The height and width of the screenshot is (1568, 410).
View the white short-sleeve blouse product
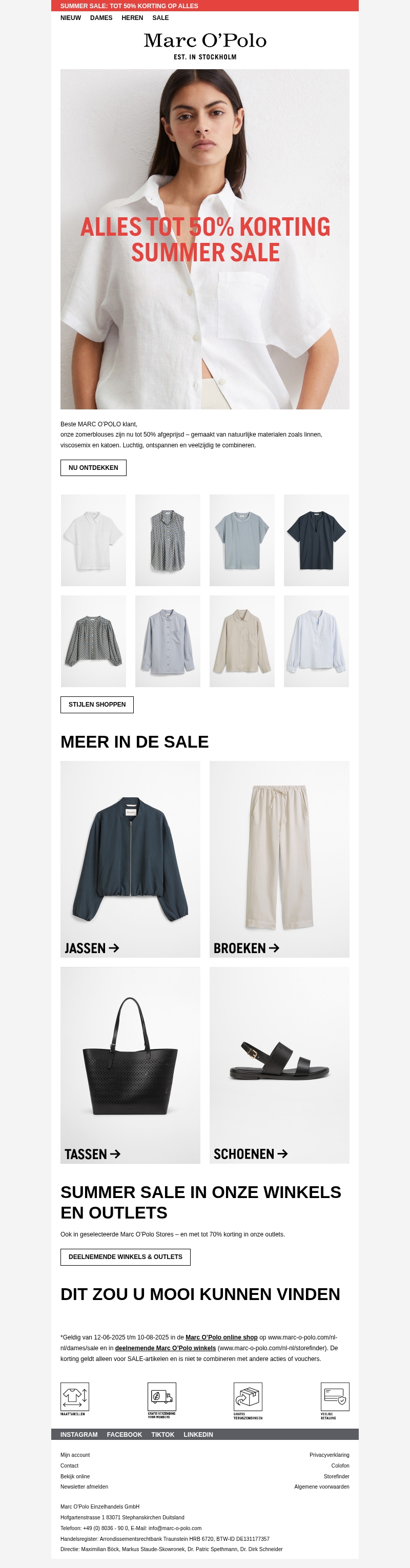pos(93,540)
